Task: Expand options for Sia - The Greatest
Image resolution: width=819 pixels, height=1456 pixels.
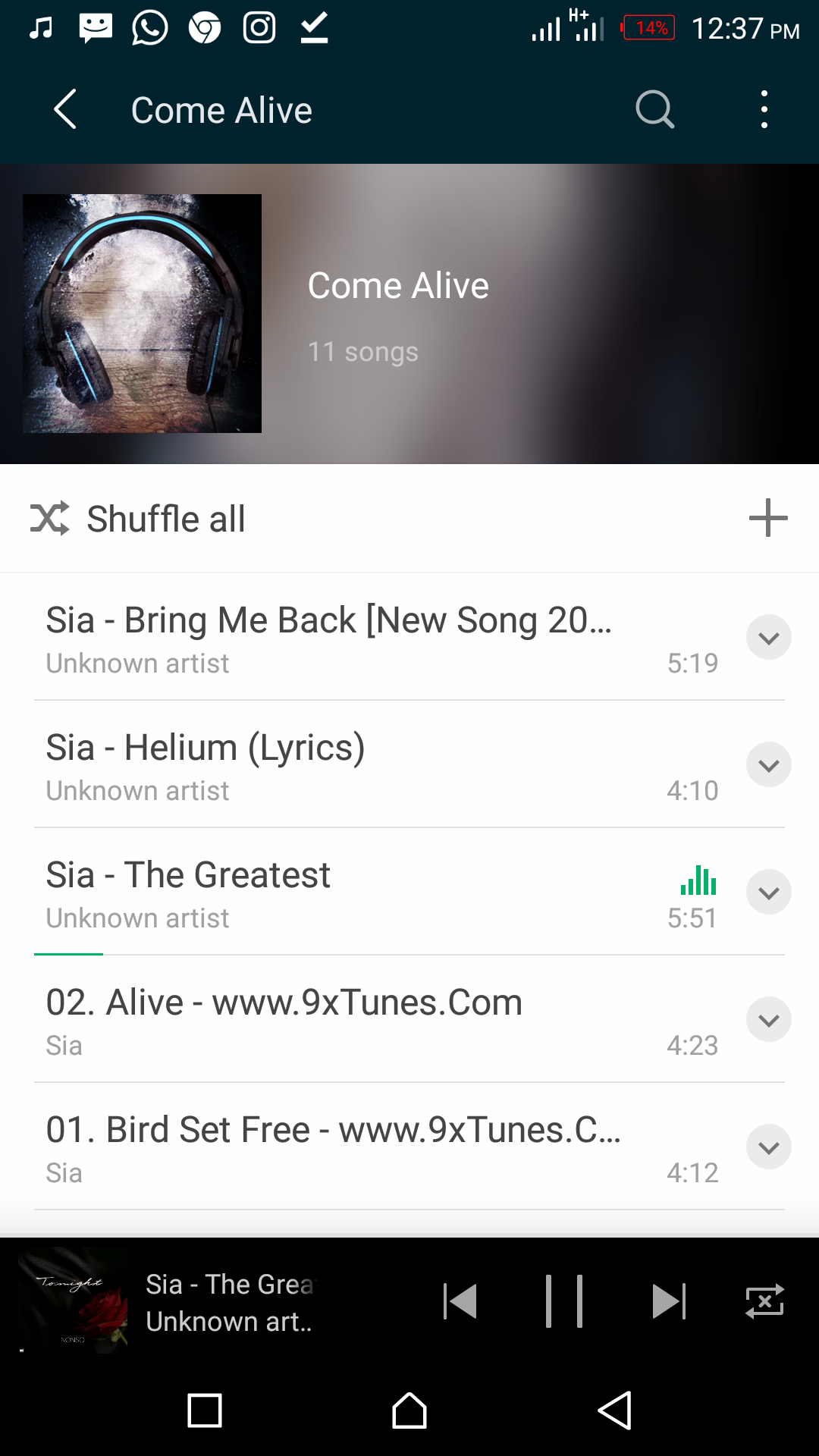Action: 768,892
